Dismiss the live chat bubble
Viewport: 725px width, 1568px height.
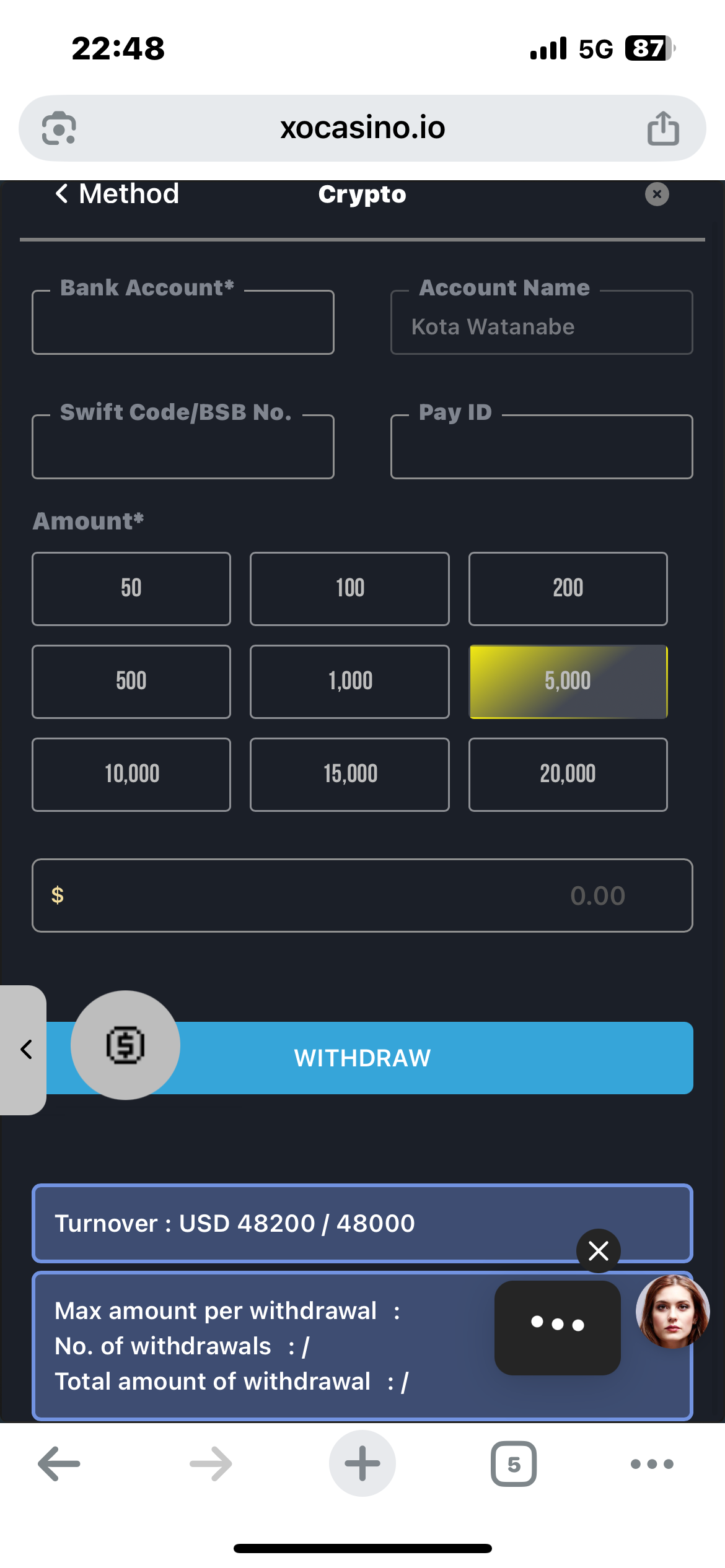[x=599, y=1251]
